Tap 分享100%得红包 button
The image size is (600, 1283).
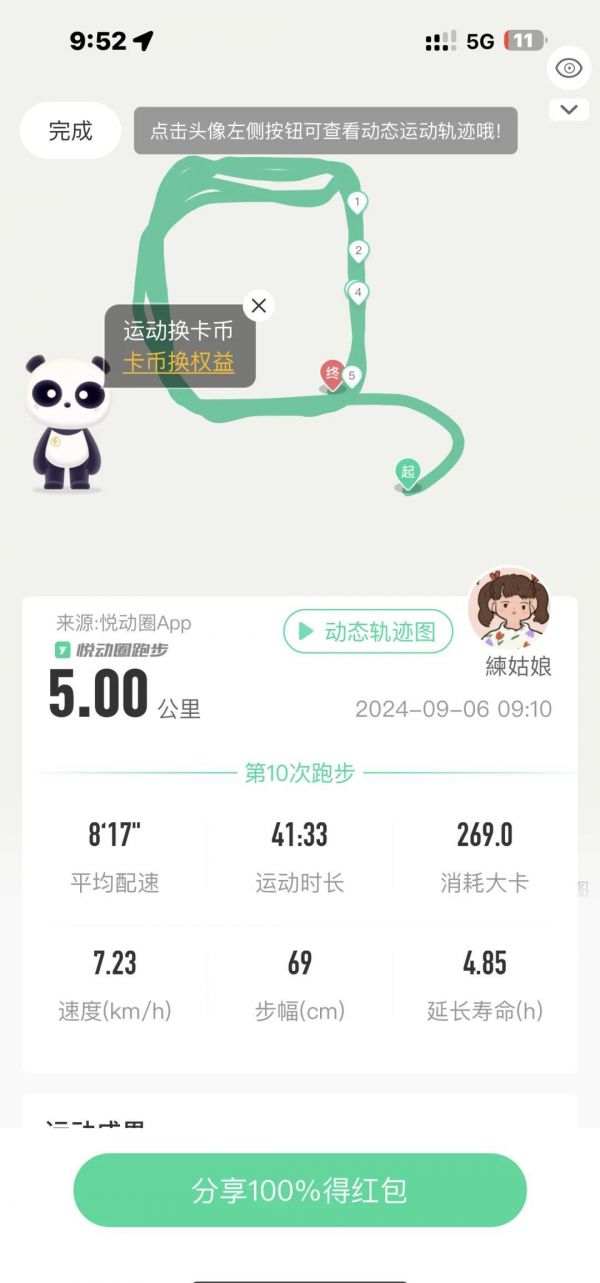click(300, 1190)
